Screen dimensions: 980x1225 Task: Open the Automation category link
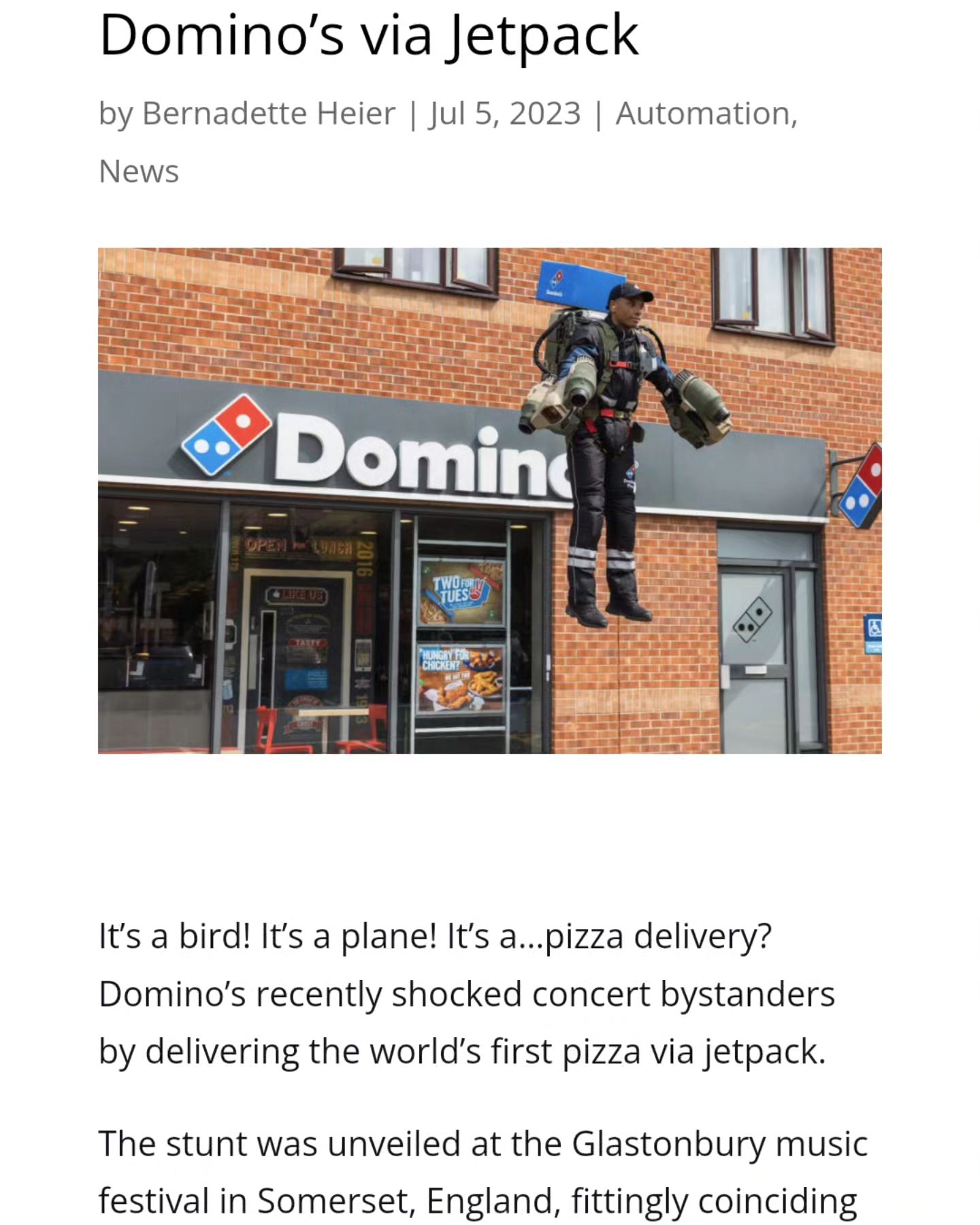702,113
